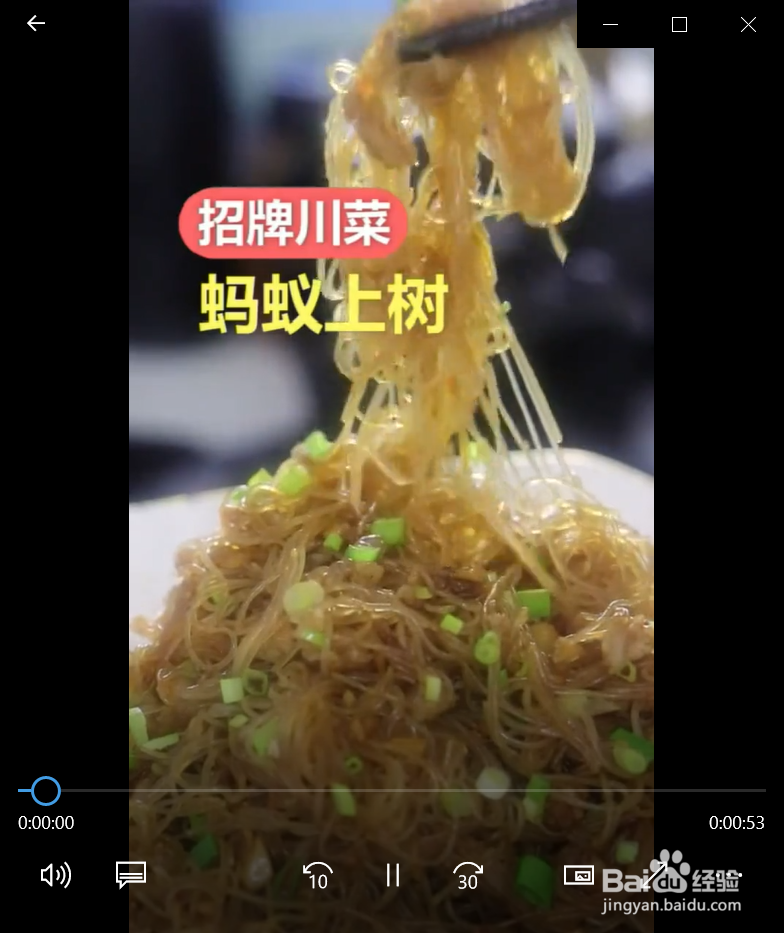Viewport: 784px width, 933px height.
Task: Open the subtitles and captions menu
Action: [x=130, y=876]
